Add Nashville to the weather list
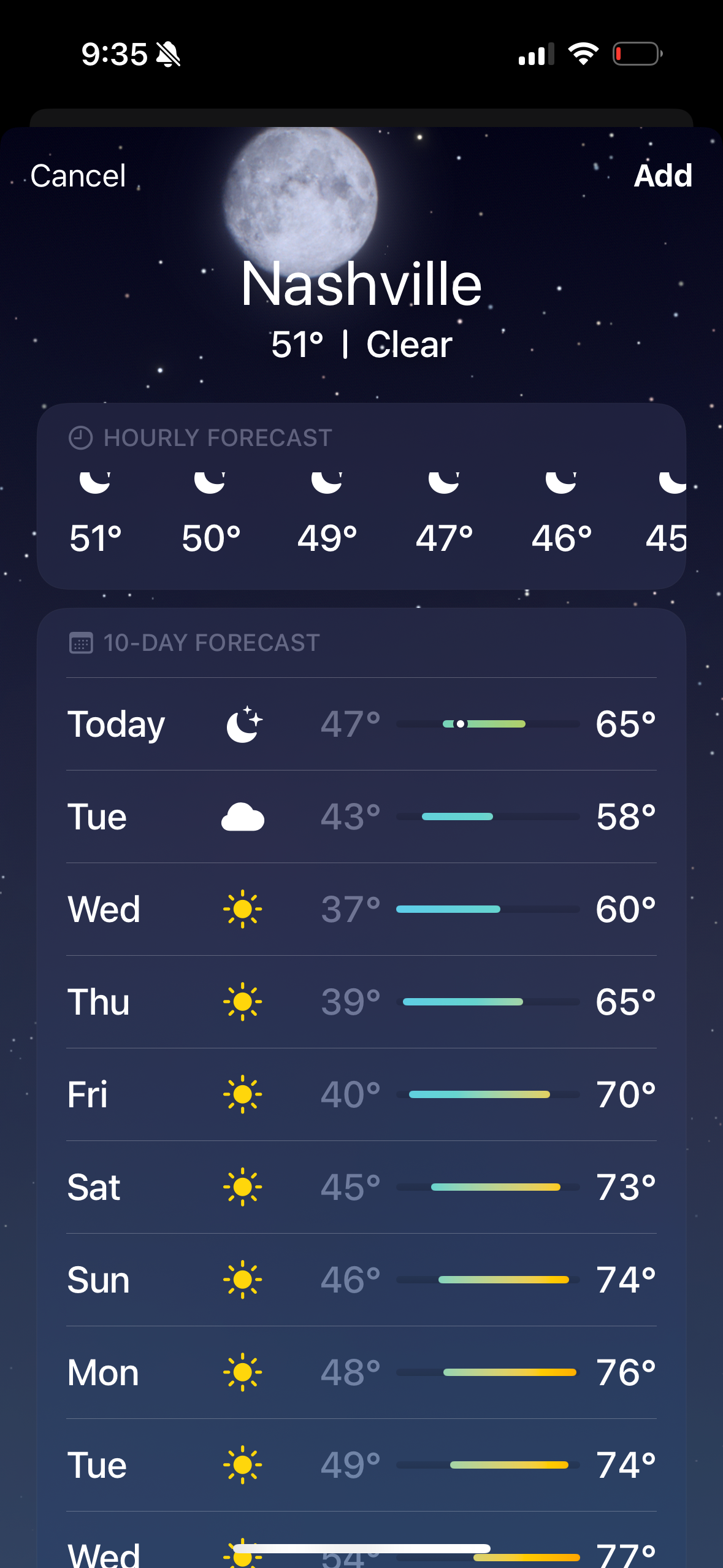Viewport: 723px width, 1568px height. coord(662,176)
